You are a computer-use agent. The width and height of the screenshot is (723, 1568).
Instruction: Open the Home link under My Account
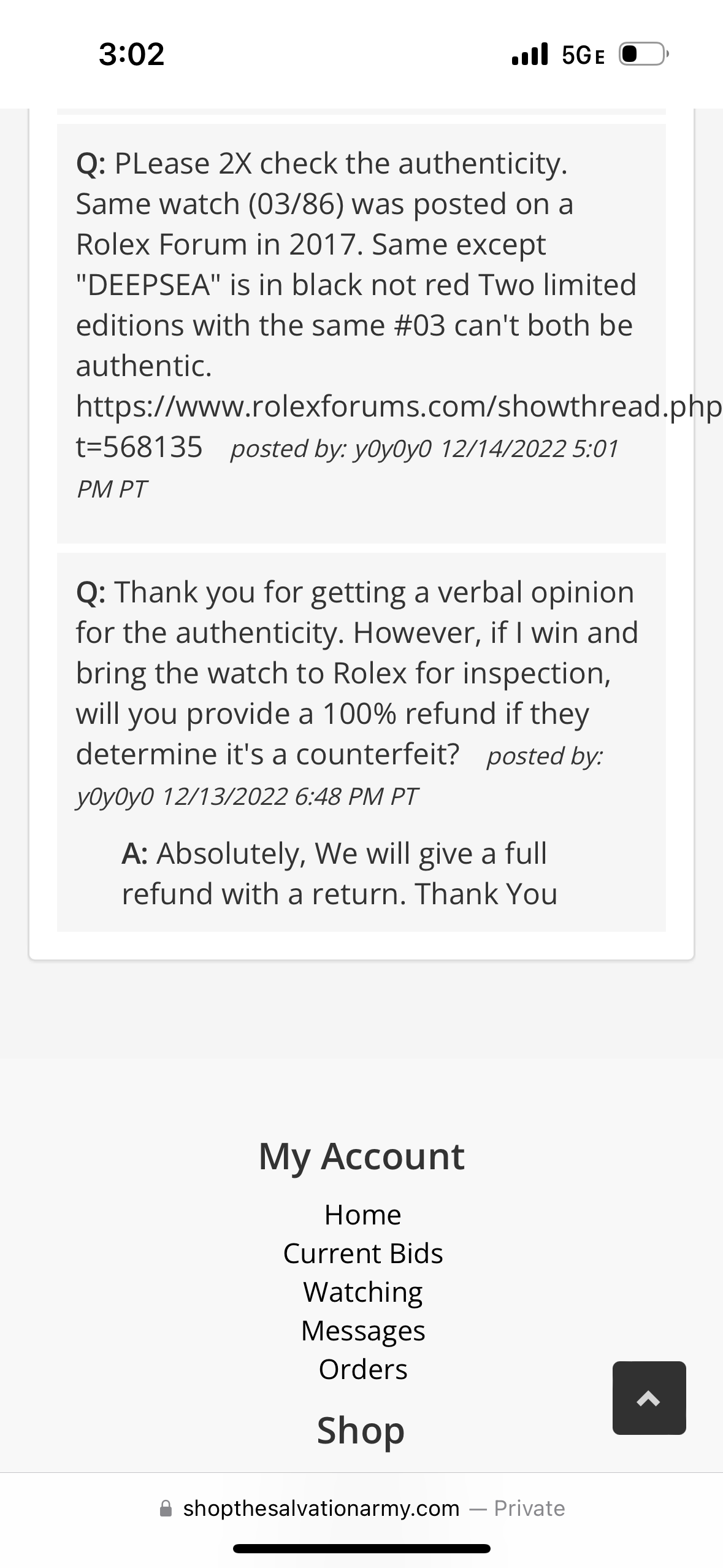click(x=362, y=1215)
